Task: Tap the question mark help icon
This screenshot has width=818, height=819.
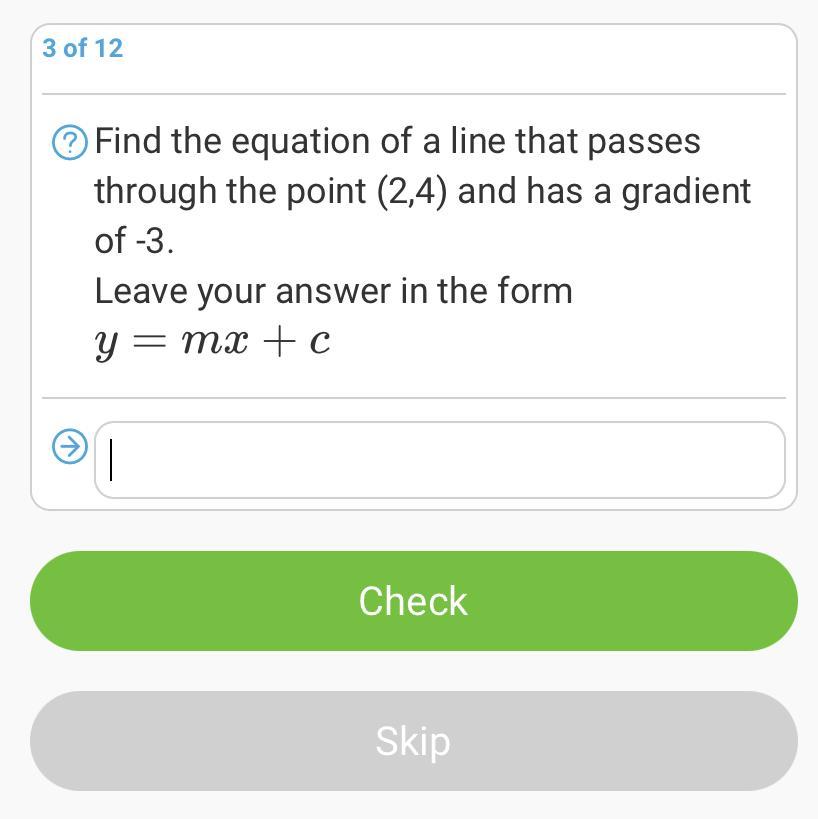Action: click(69, 142)
